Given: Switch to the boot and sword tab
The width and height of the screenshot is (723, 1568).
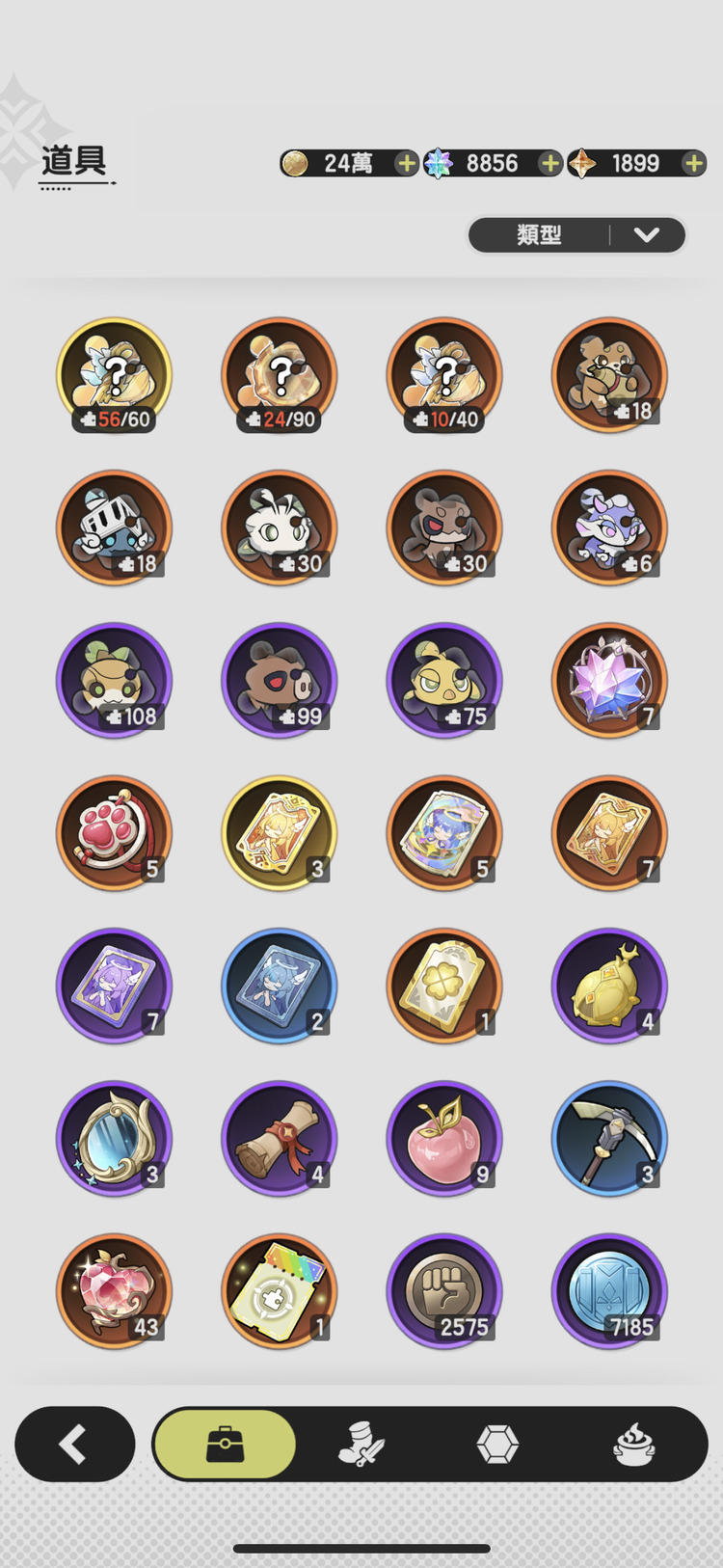Looking at the screenshot, I should click(x=361, y=1445).
